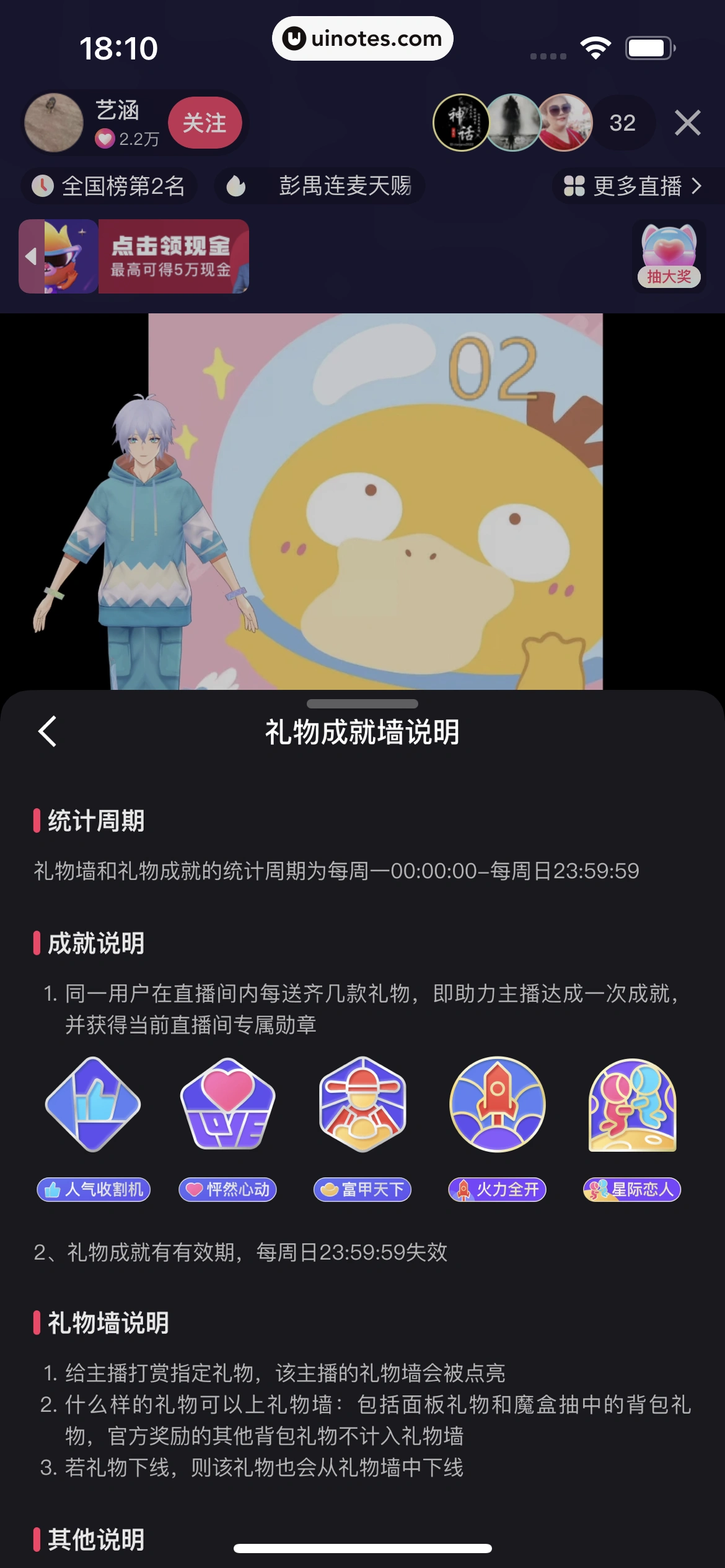Screen dimensions: 725x1568
Task: Toggle follow on 艺涵 via 关注 button
Action: (x=205, y=123)
